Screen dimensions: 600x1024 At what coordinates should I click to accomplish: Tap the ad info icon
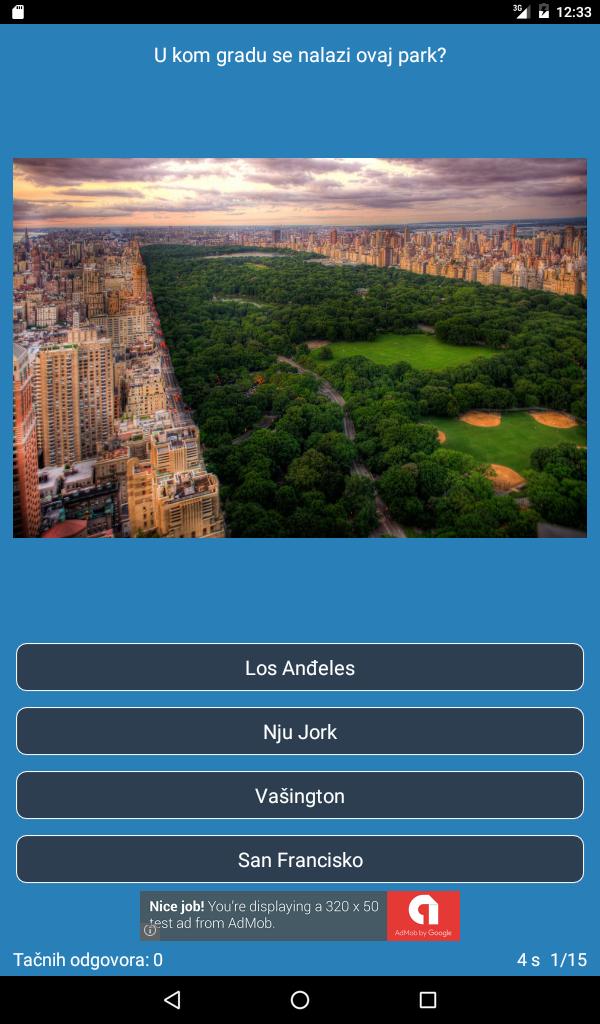coord(150,930)
